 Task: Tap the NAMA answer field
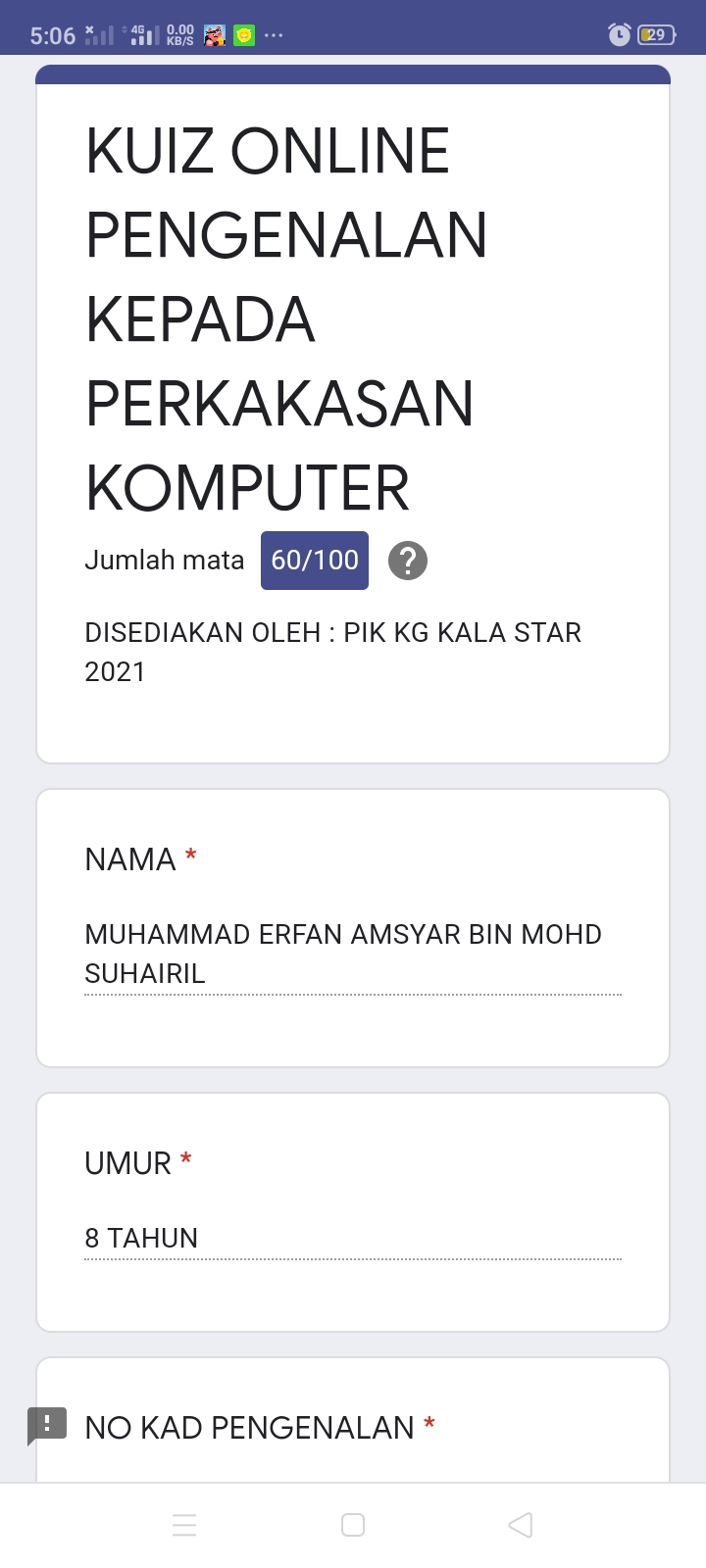(353, 954)
